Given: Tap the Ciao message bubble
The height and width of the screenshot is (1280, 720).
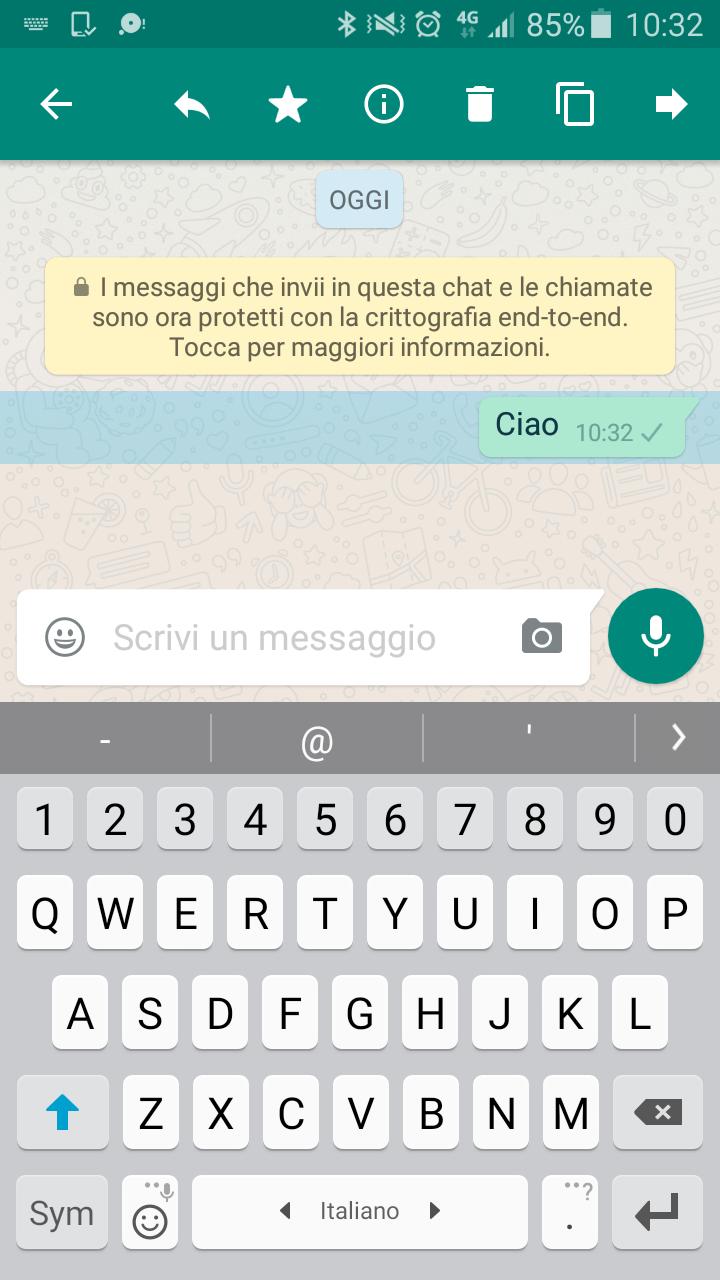Looking at the screenshot, I should (x=581, y=427).
